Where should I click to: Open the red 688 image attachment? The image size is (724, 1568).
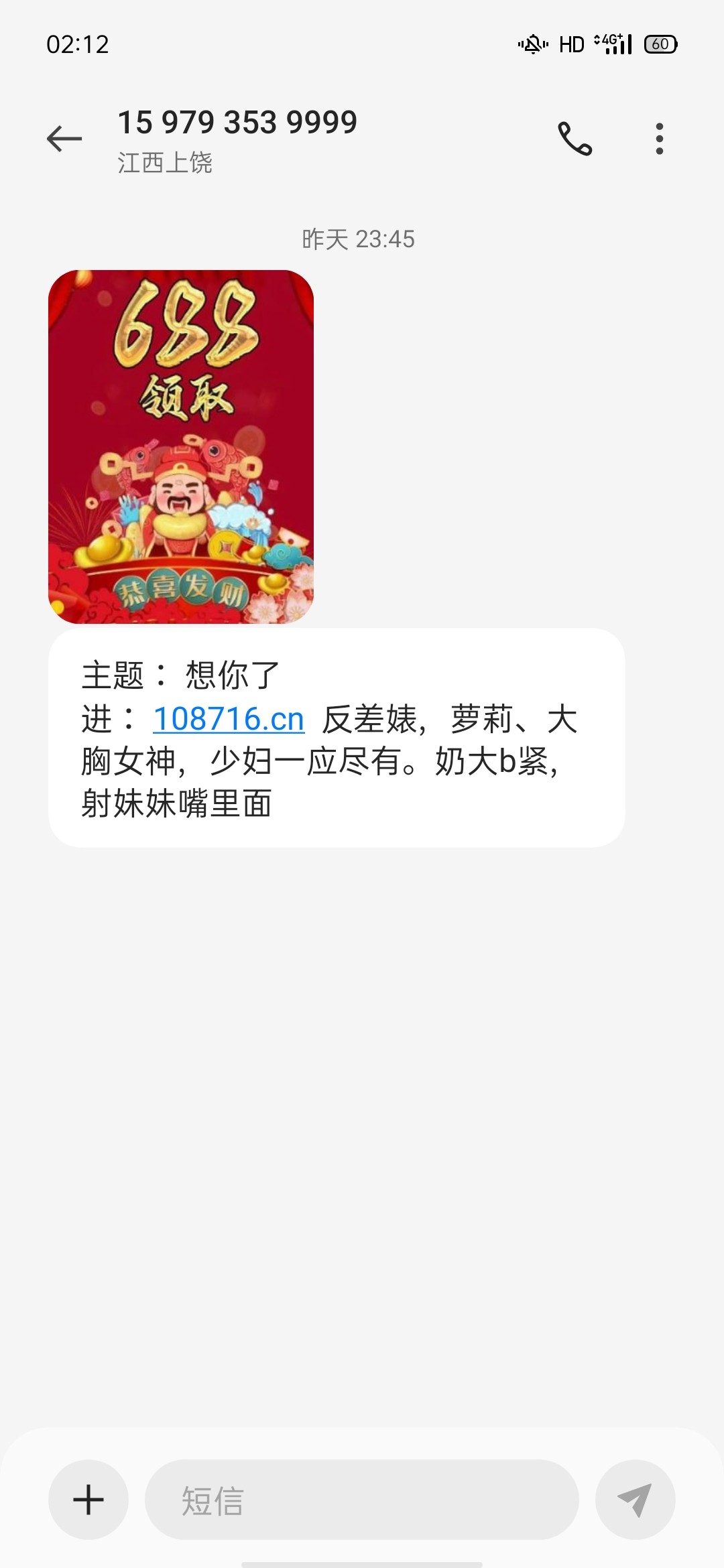pos(181,446)
